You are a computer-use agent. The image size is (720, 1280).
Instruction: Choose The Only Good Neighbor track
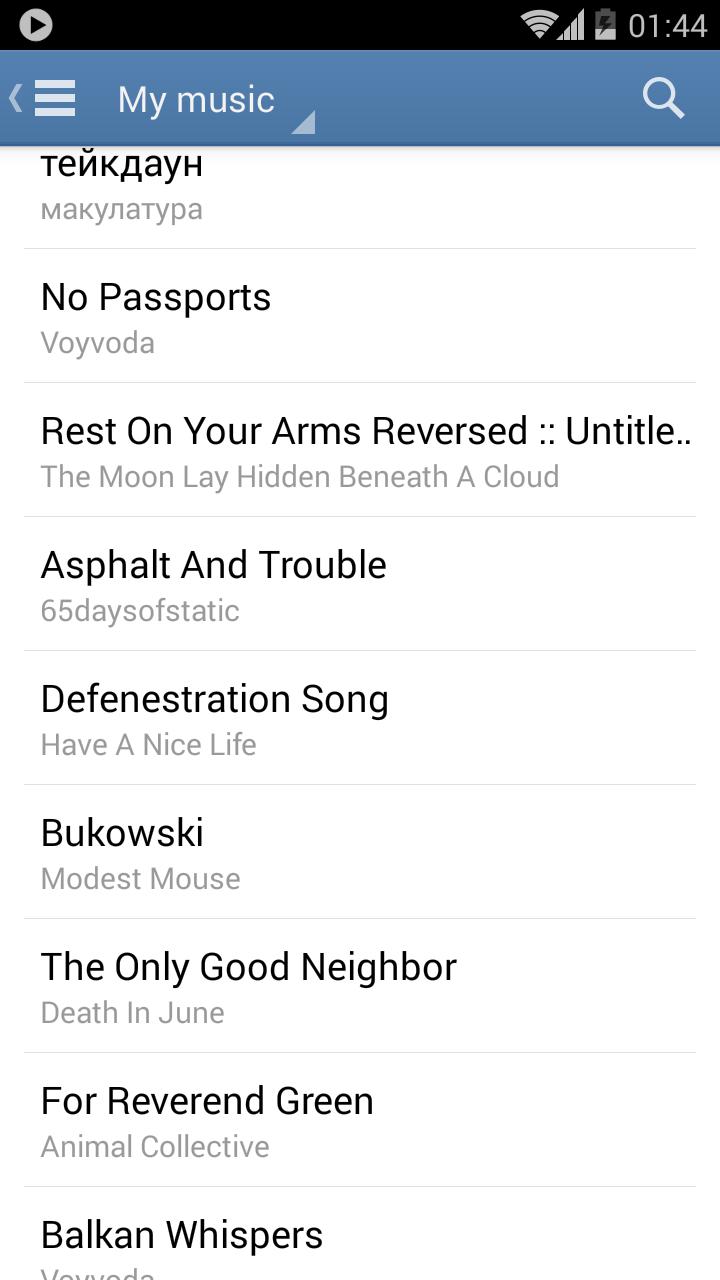[360, 987]
